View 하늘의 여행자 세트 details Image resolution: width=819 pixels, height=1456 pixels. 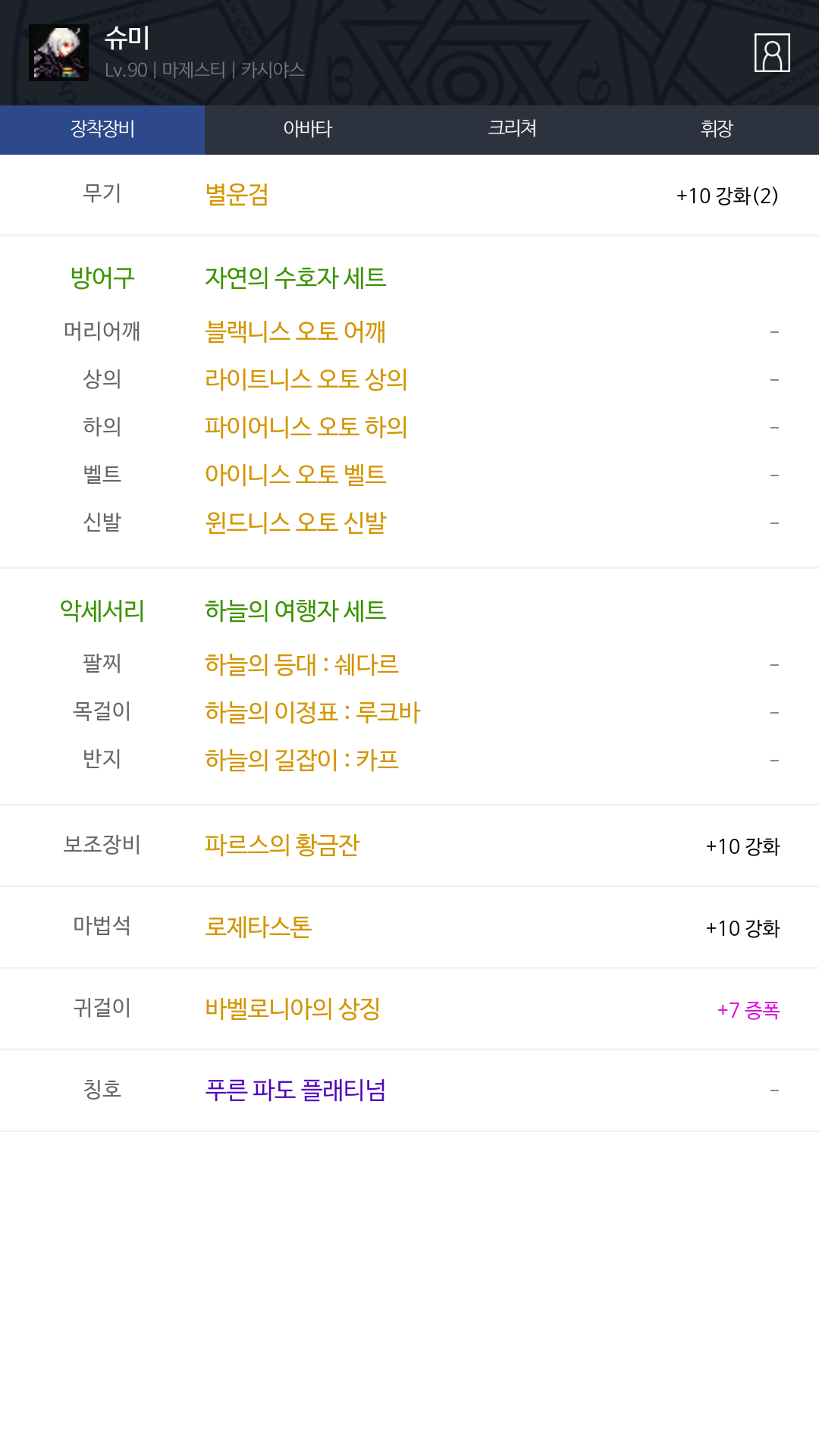click(x=296, y=610)
